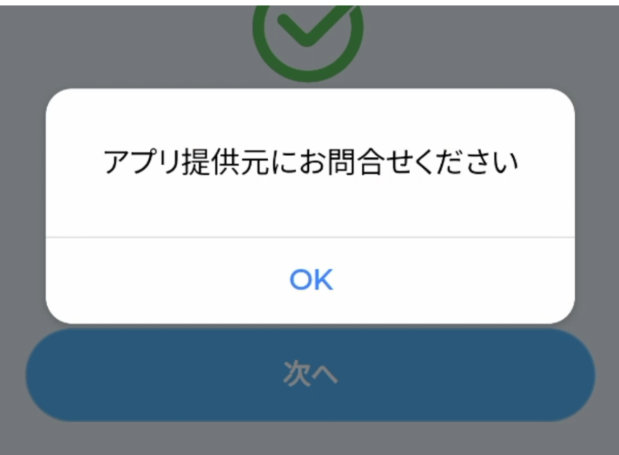
Task: Tap the 次へ button
Action: [x=310, y=376]
